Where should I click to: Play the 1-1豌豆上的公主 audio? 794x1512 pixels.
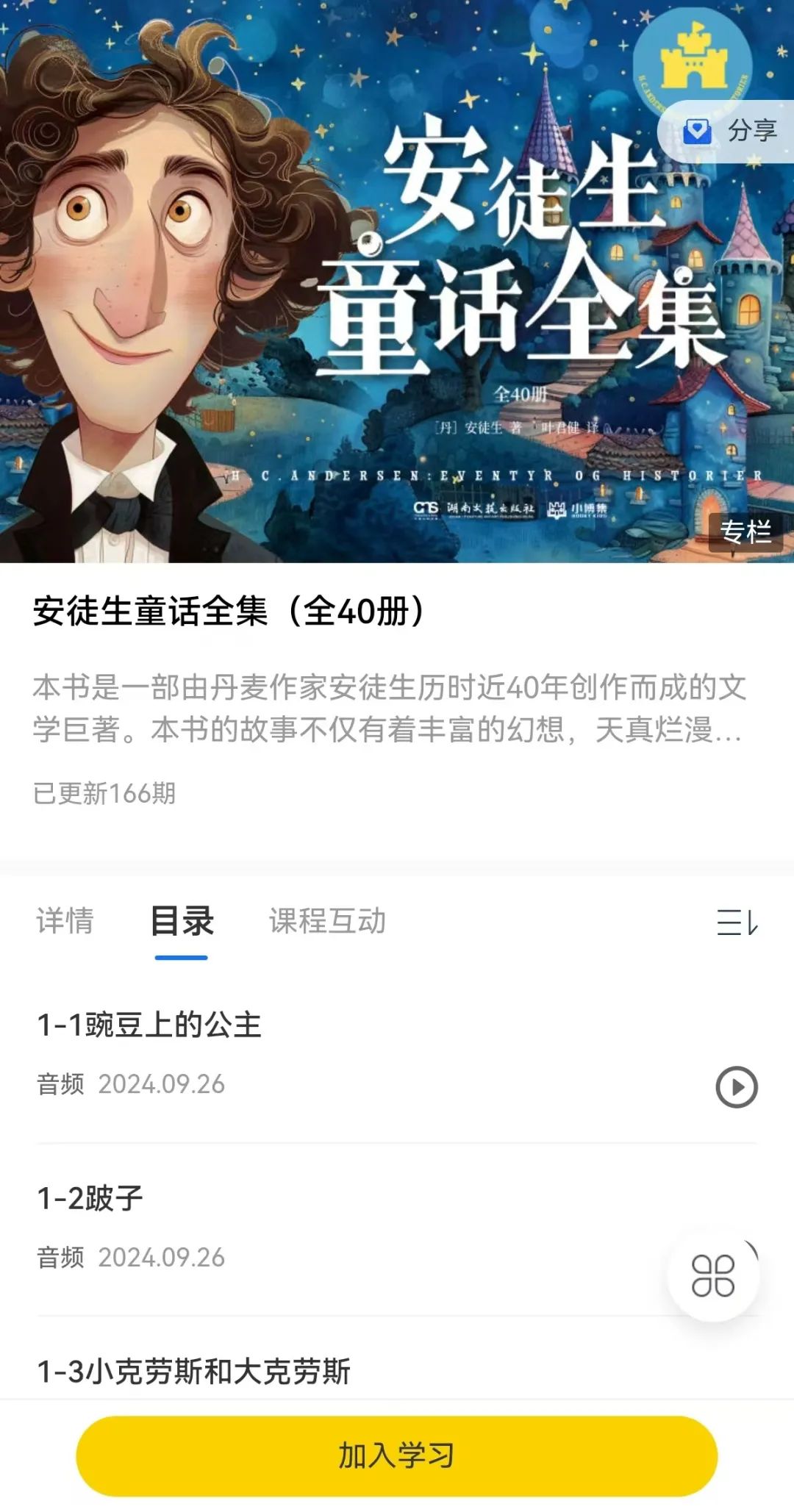pos(737,1086)
